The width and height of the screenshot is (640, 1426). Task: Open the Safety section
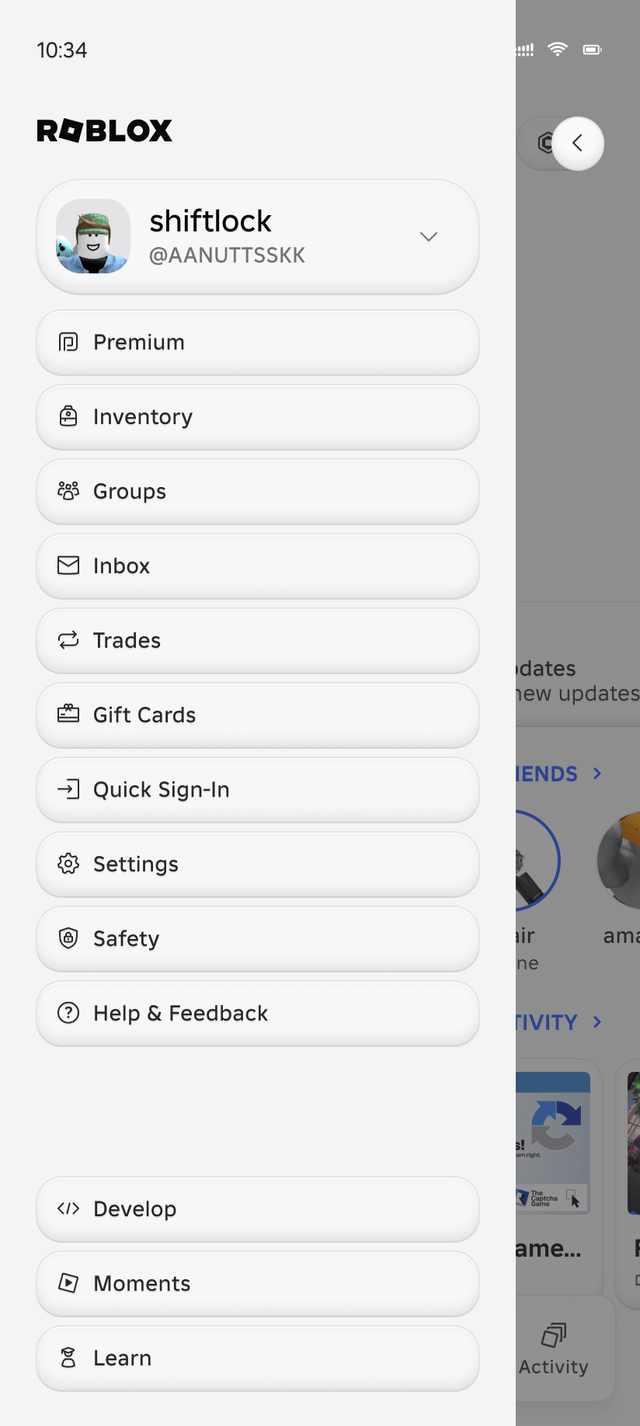[257, 939]
